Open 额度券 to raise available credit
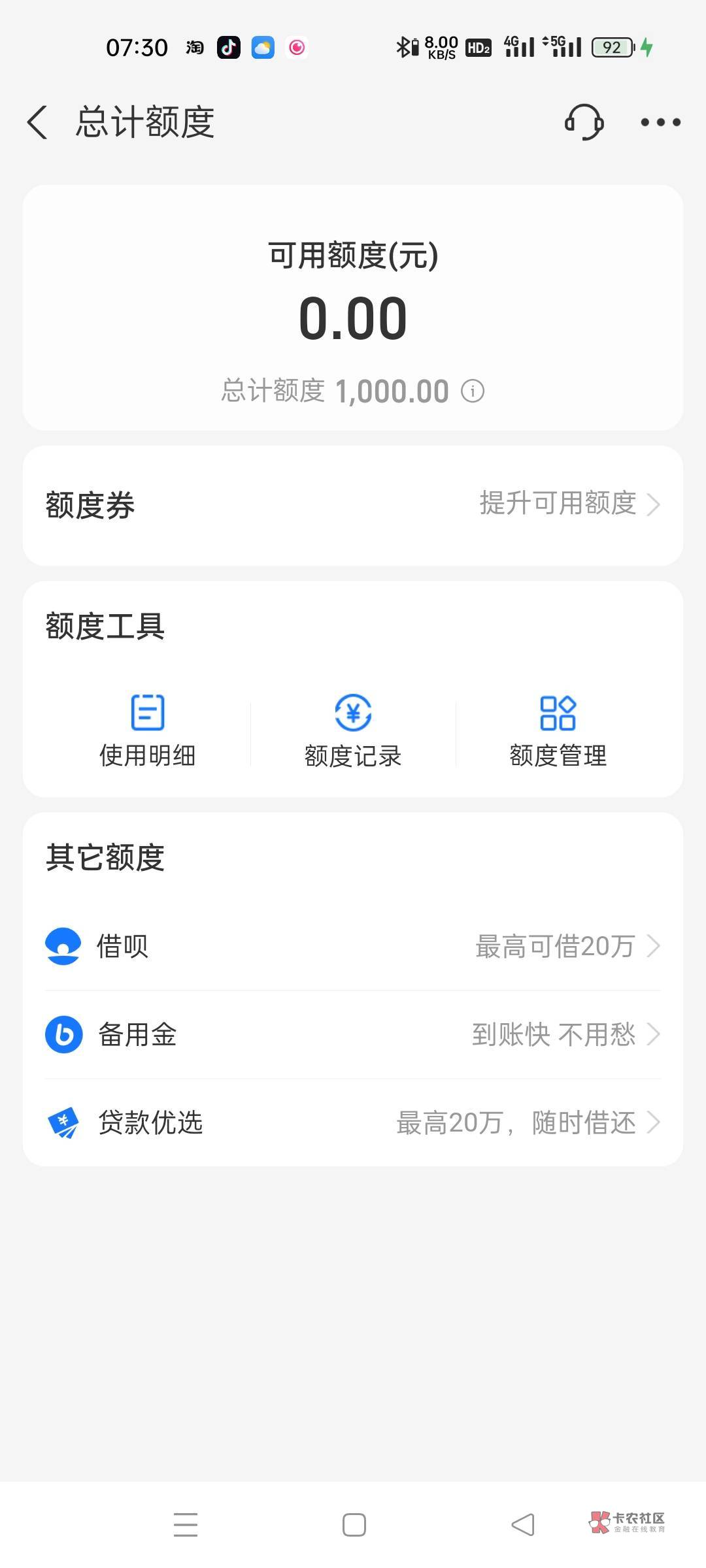This screenshot has height=1568, width=706. coord(353,505)
